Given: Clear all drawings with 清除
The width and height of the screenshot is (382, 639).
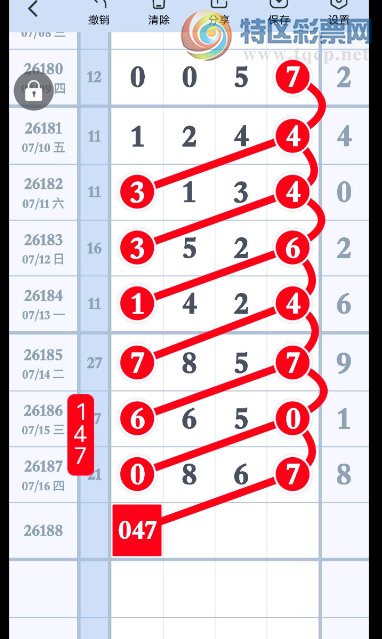Looking at the screenshot, I should (x=159, y=13).
